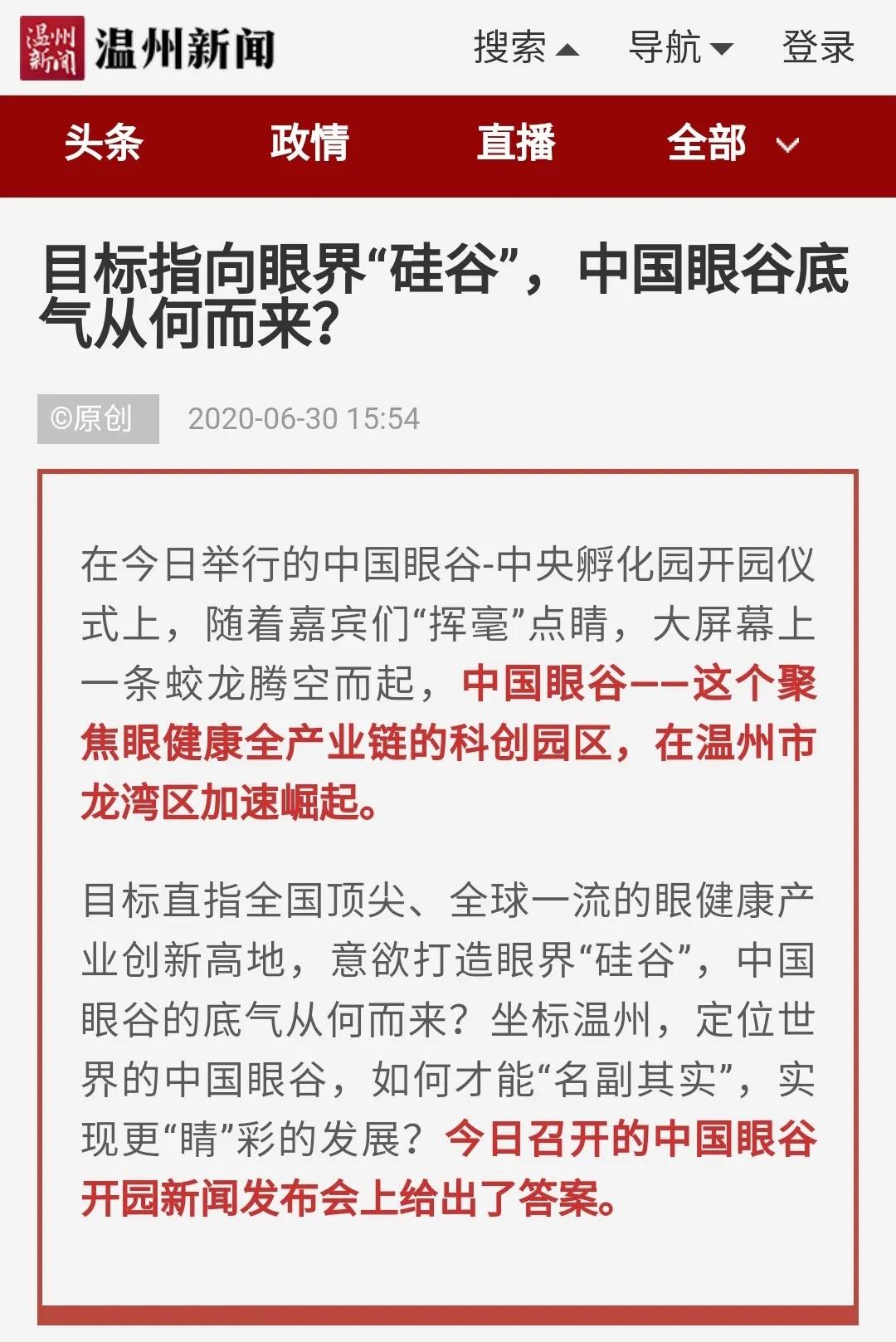This screenshot has height=1342, width=896.
Task: Expand the 全部 category list
Action: pyautogui.click(x=732, y=144)
